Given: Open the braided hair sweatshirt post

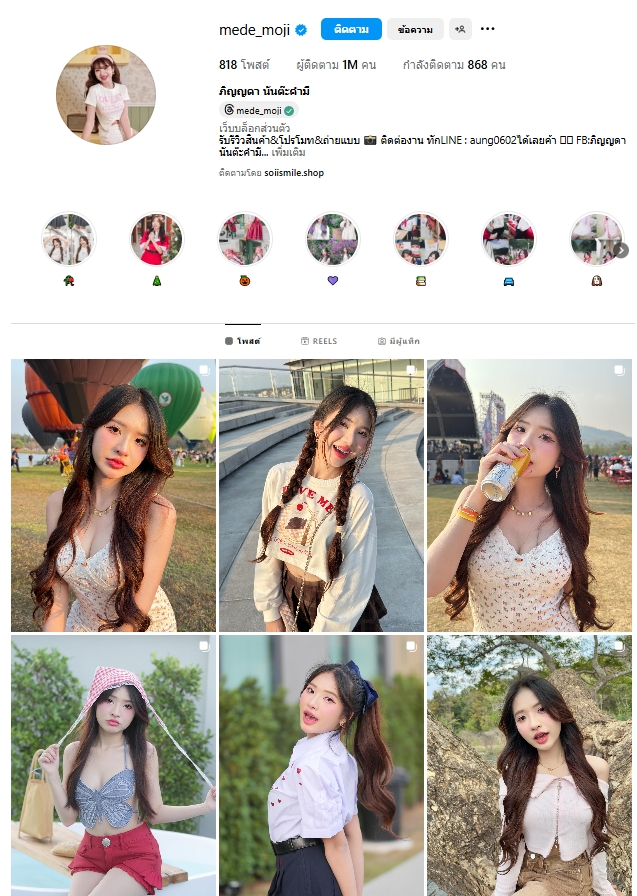Looking at the screenshot, I should (321, 495).
